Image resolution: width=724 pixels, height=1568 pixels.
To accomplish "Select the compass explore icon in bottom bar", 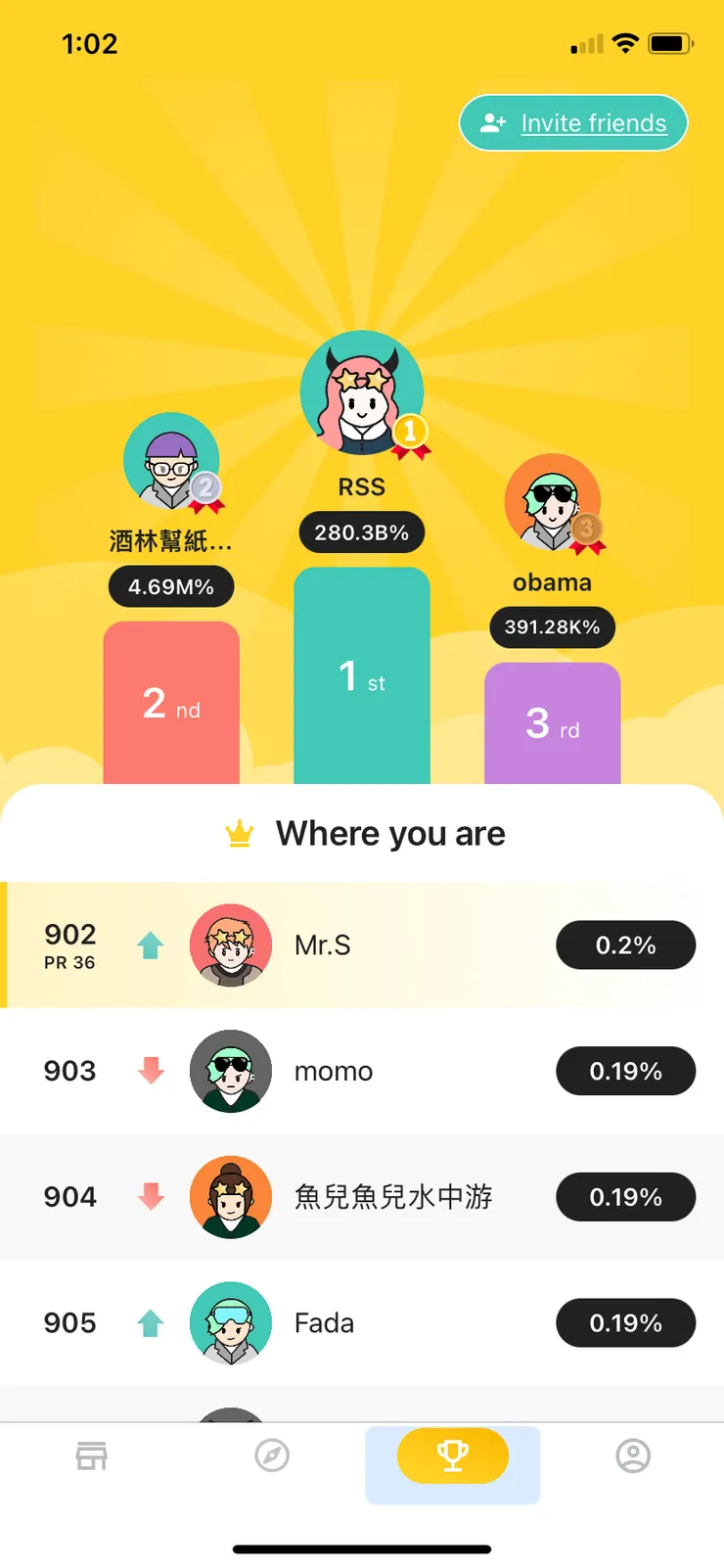I will (272, 1455).
